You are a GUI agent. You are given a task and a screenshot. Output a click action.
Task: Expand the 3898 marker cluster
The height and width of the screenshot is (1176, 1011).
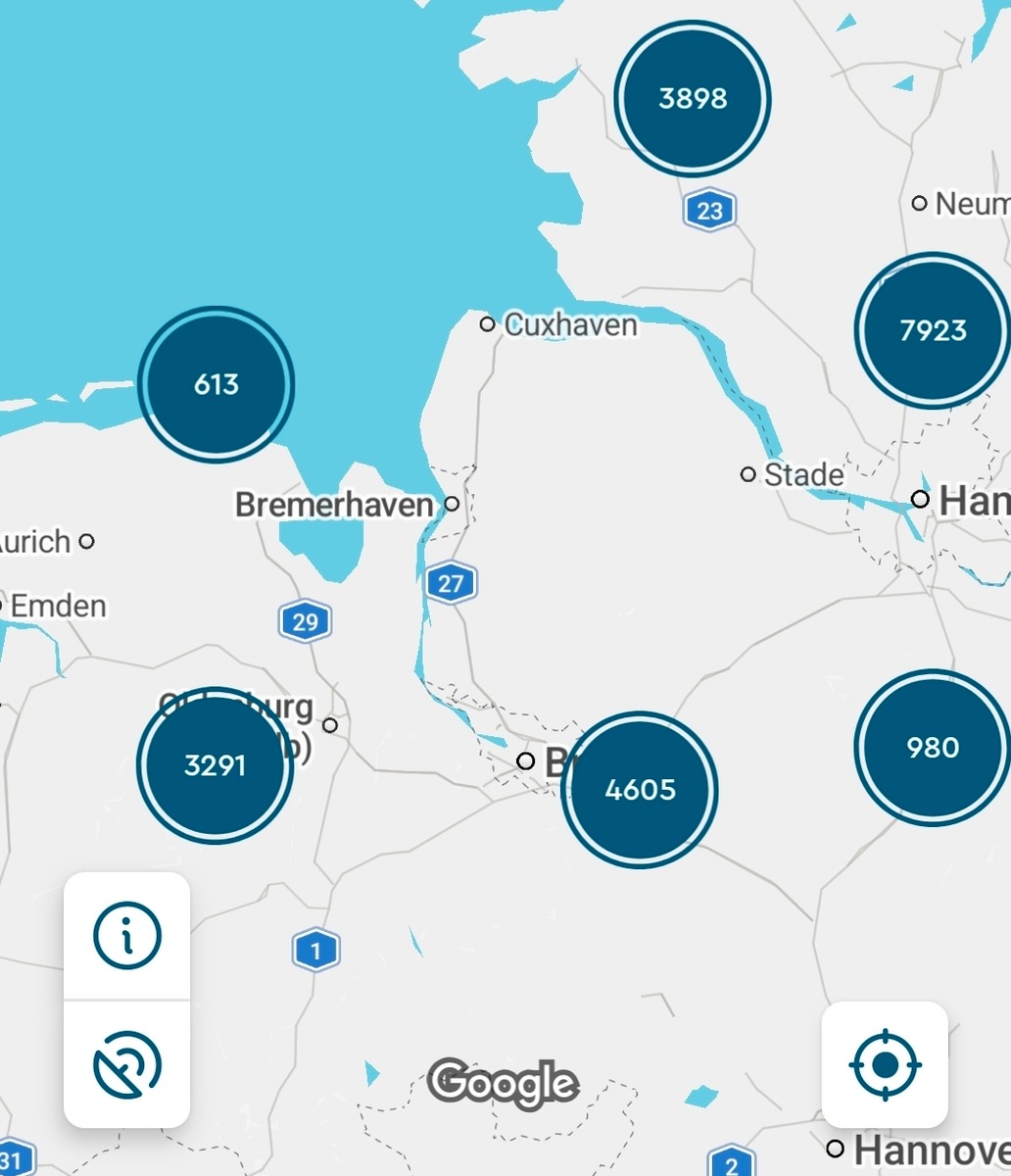coord(693,99)
